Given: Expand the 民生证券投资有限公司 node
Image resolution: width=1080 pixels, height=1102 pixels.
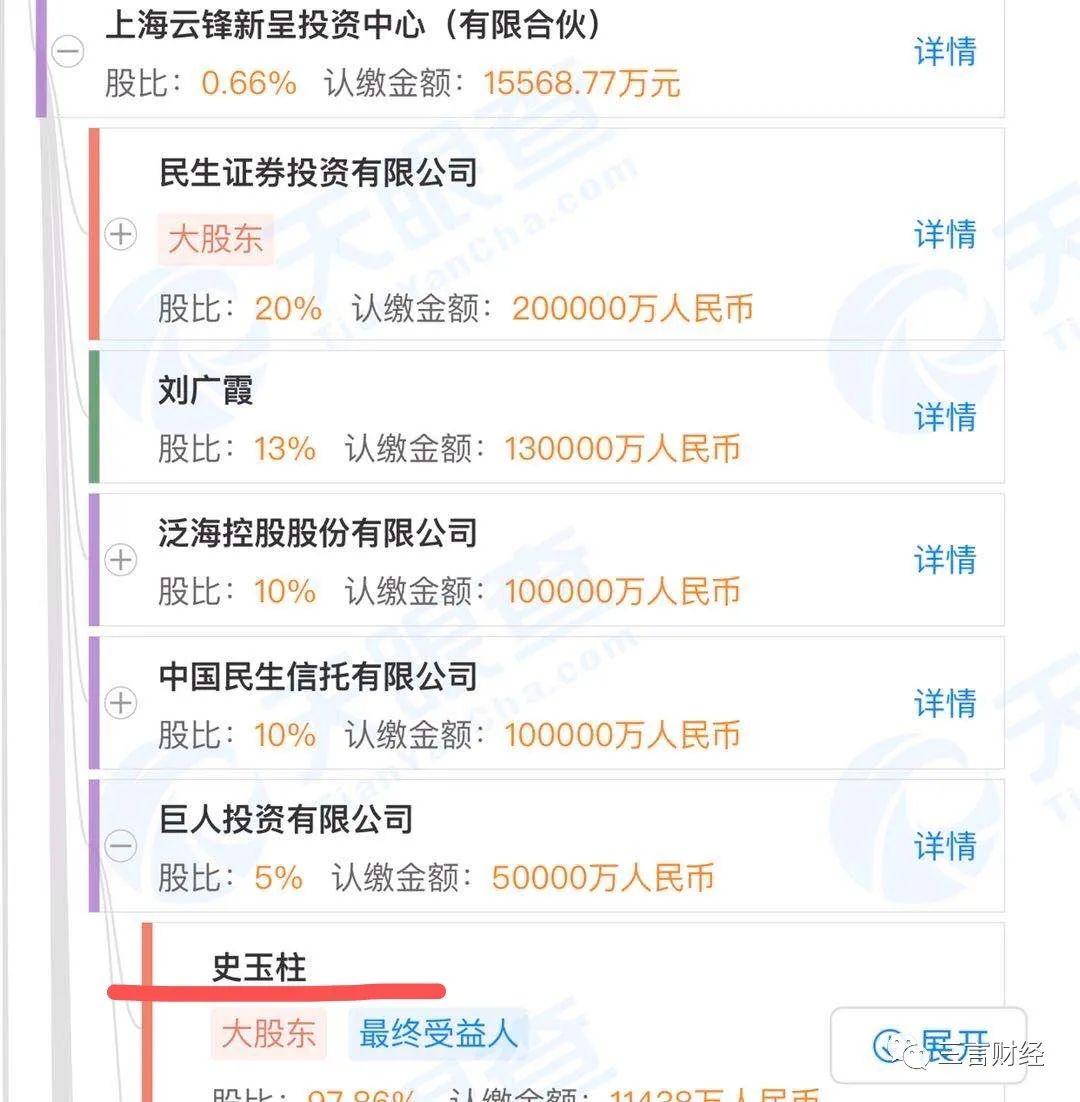Looking at the screenshot, I should coord(121,235).
